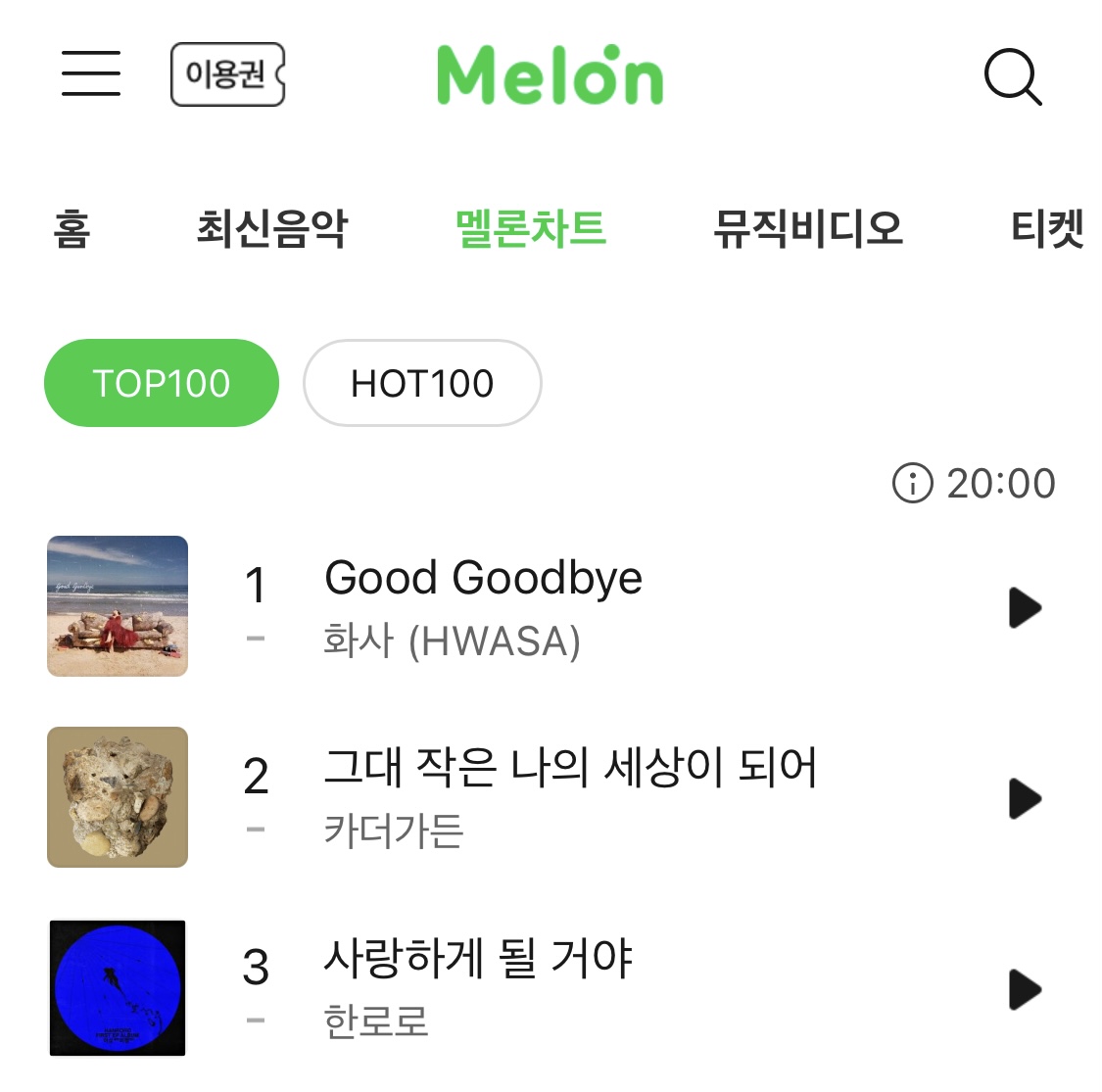Select the TOP100 chart chip

(x=162, y=383)
